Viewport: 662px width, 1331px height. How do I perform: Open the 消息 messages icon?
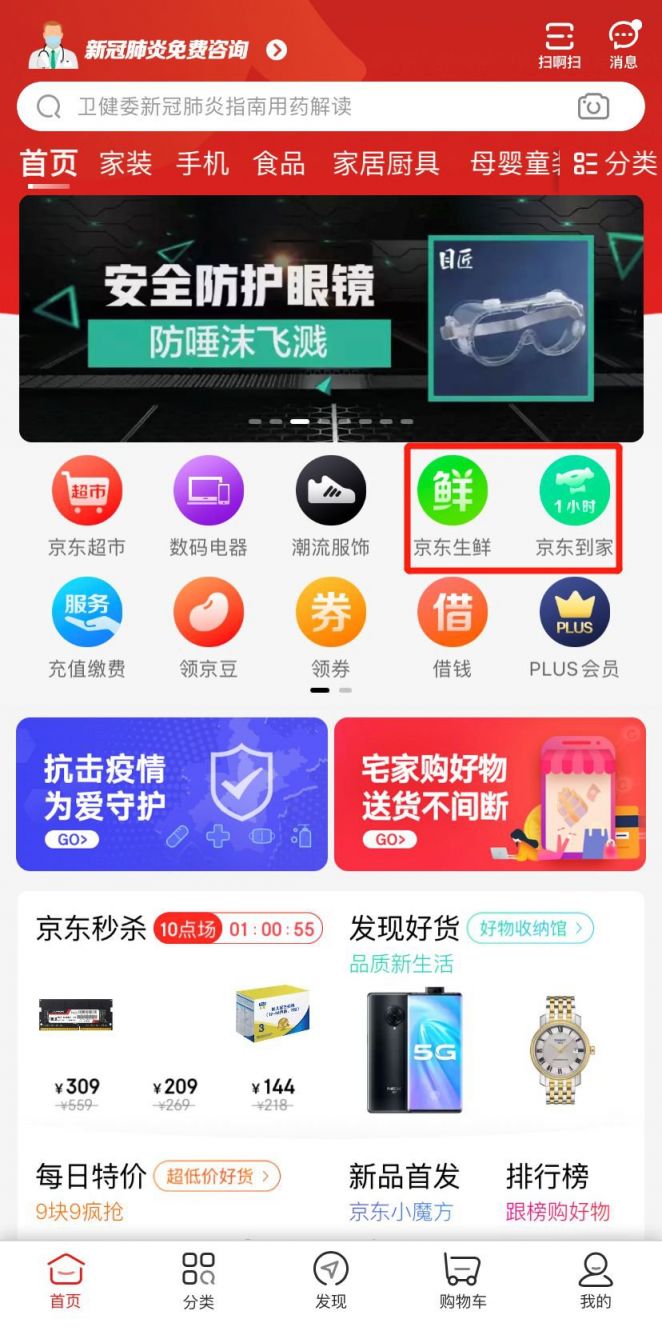623,44
